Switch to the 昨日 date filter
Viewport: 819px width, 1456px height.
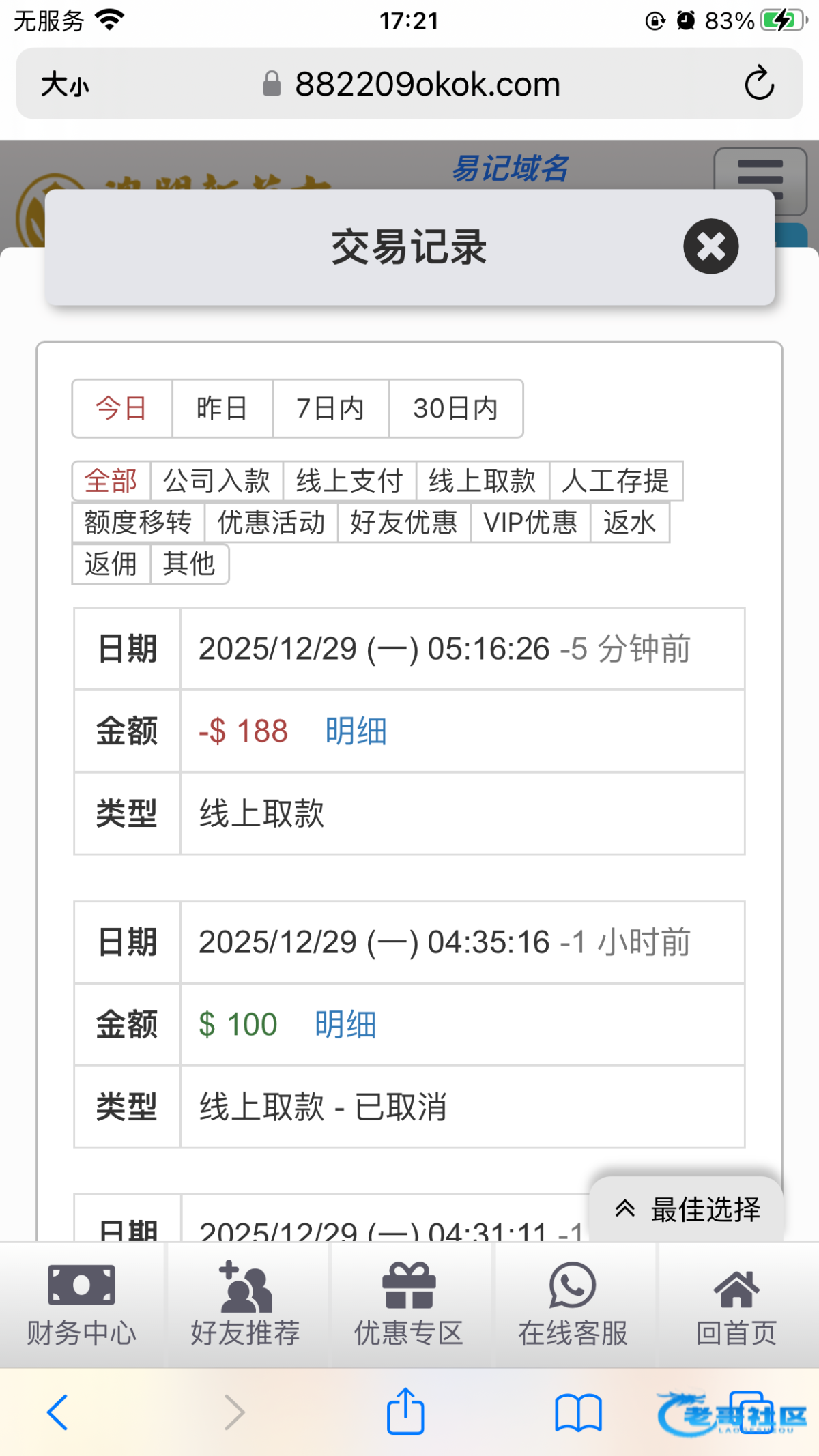222,408
